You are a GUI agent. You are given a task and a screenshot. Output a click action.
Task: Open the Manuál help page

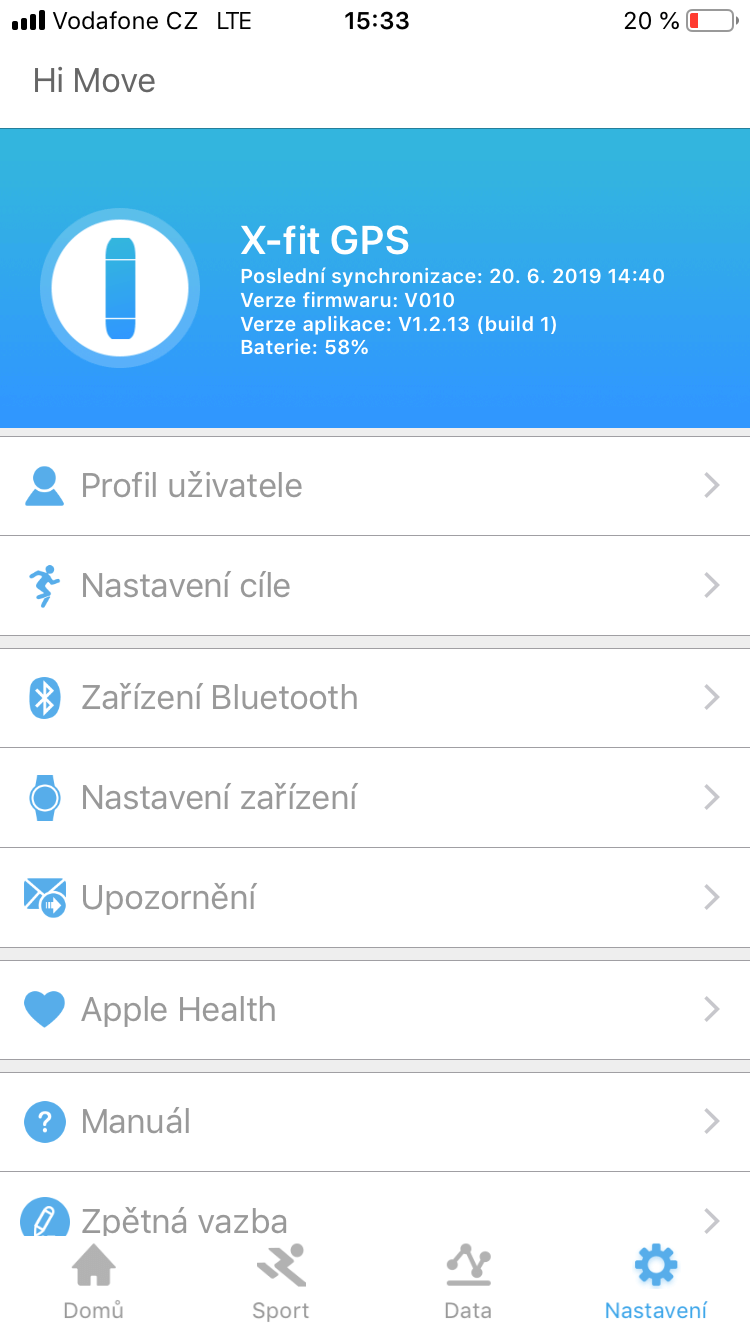(375, 1121)
